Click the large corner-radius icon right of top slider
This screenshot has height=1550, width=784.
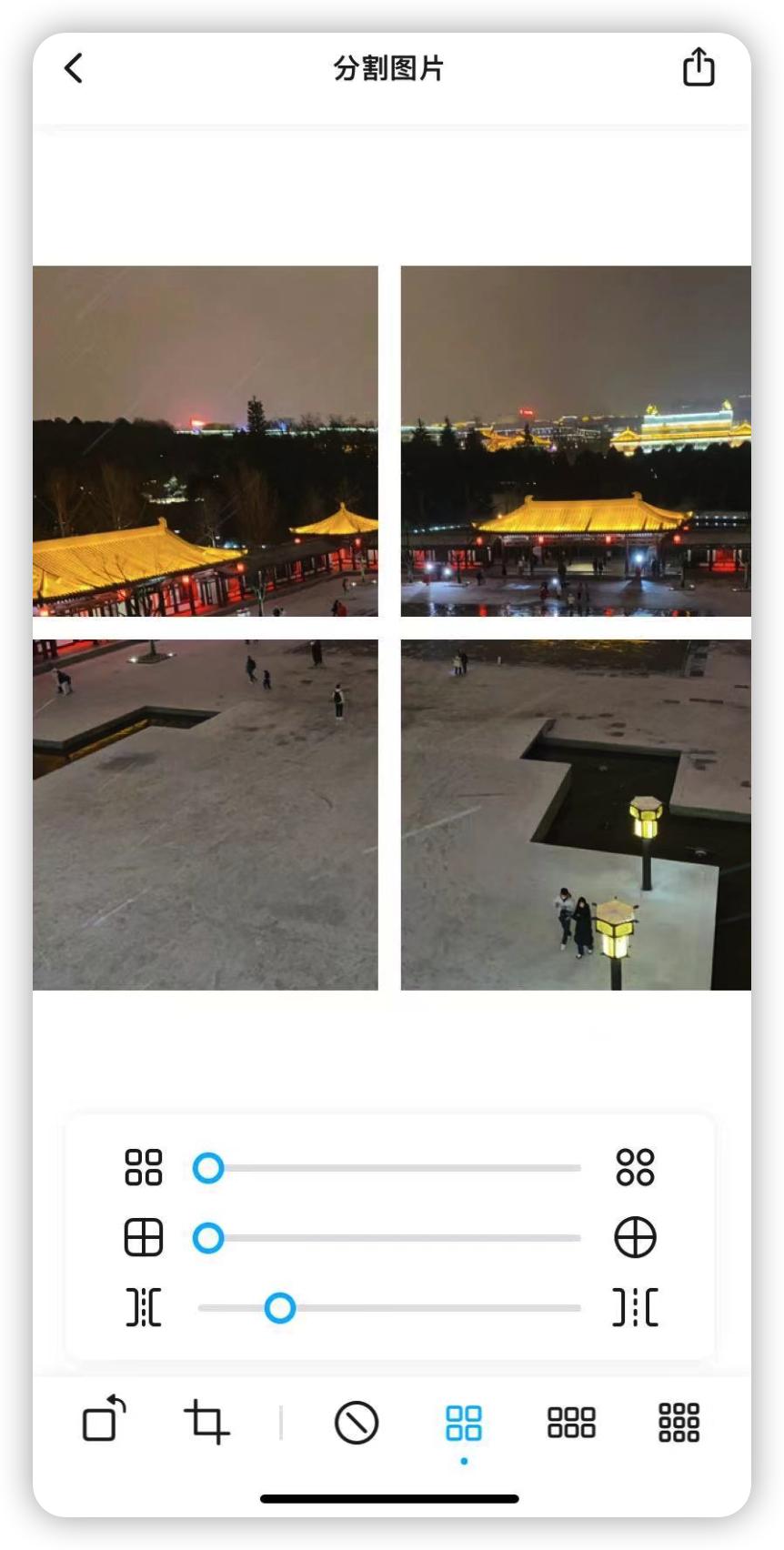click(638, 1169)
